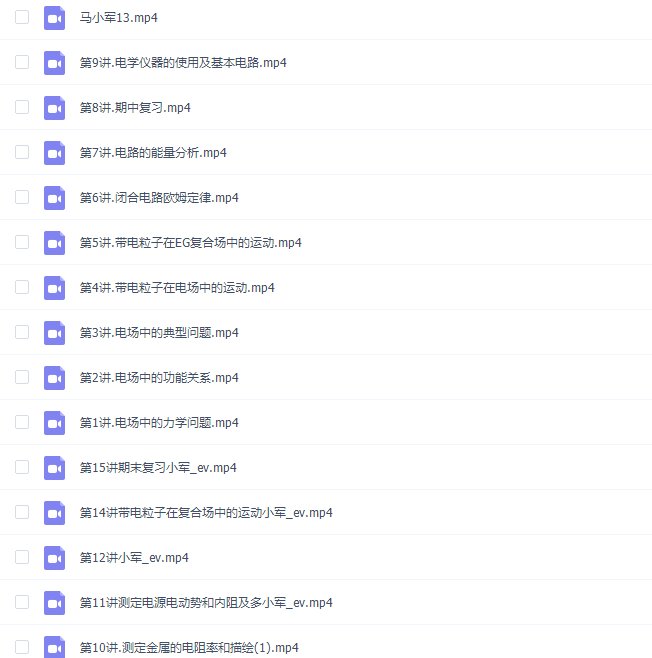
Task: Tick the checkbox beside 第7讲.电路的能量分析.mp4
Action: (x=22, y=152)
